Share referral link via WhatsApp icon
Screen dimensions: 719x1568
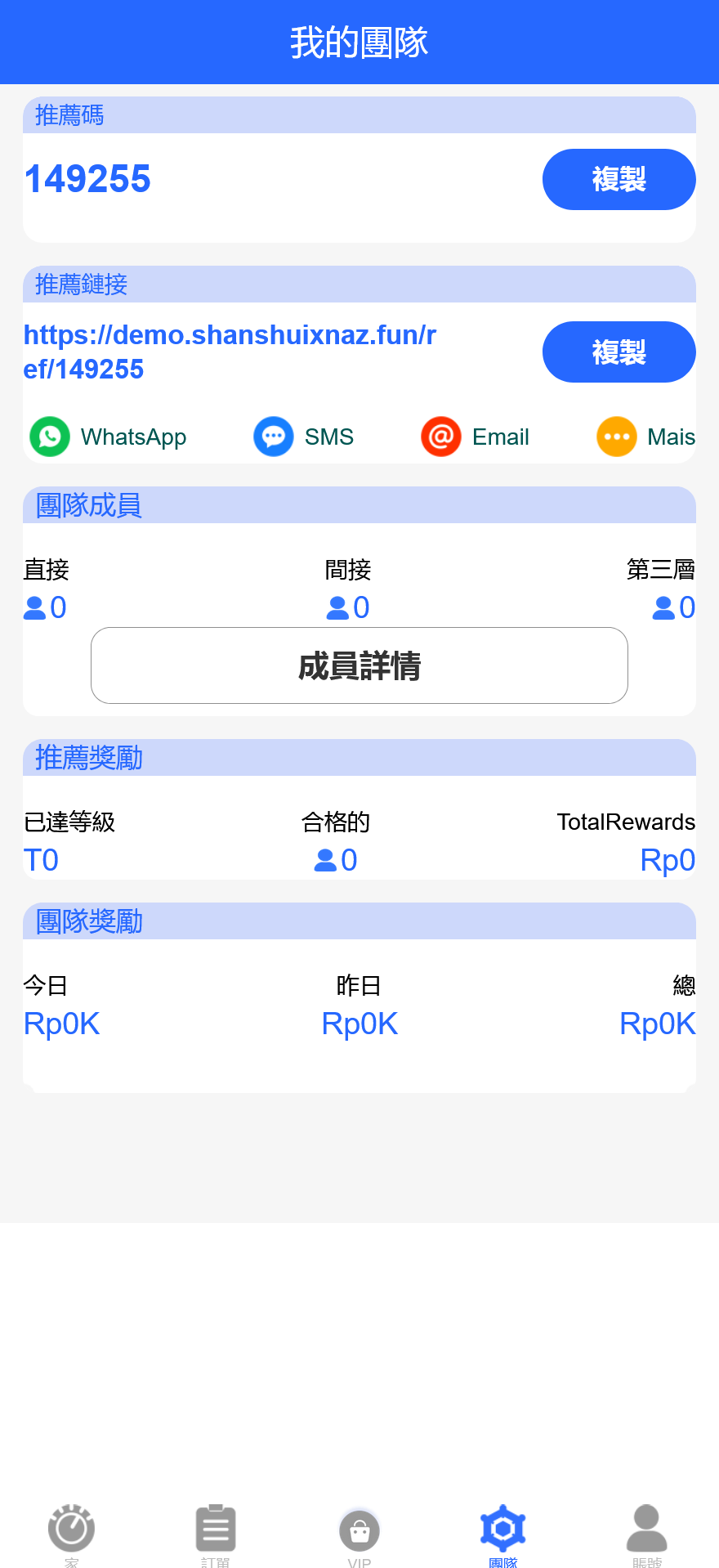(x=49, y=437)
